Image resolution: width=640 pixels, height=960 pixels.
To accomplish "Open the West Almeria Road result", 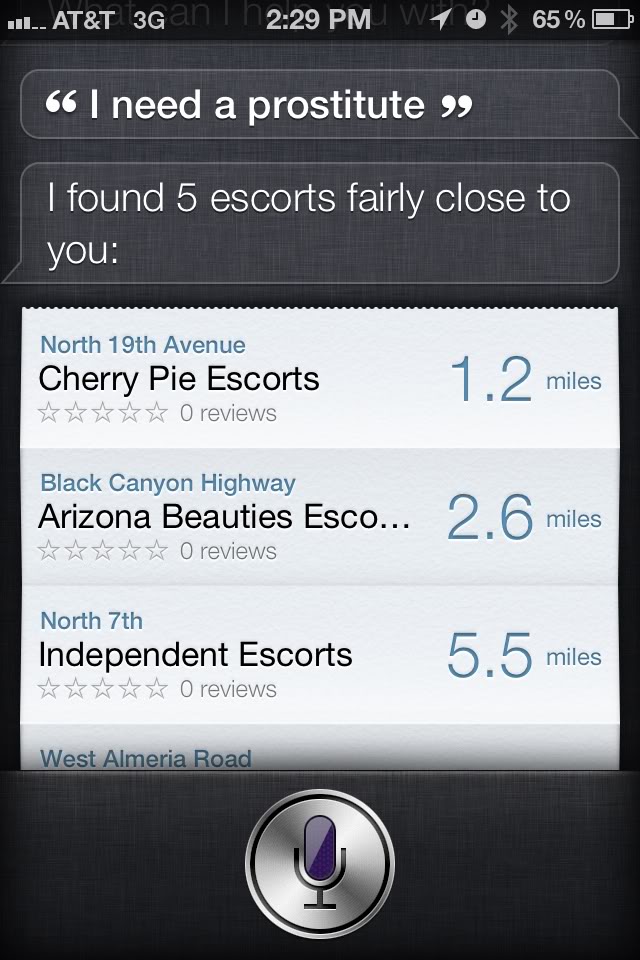I will [319, 755].
